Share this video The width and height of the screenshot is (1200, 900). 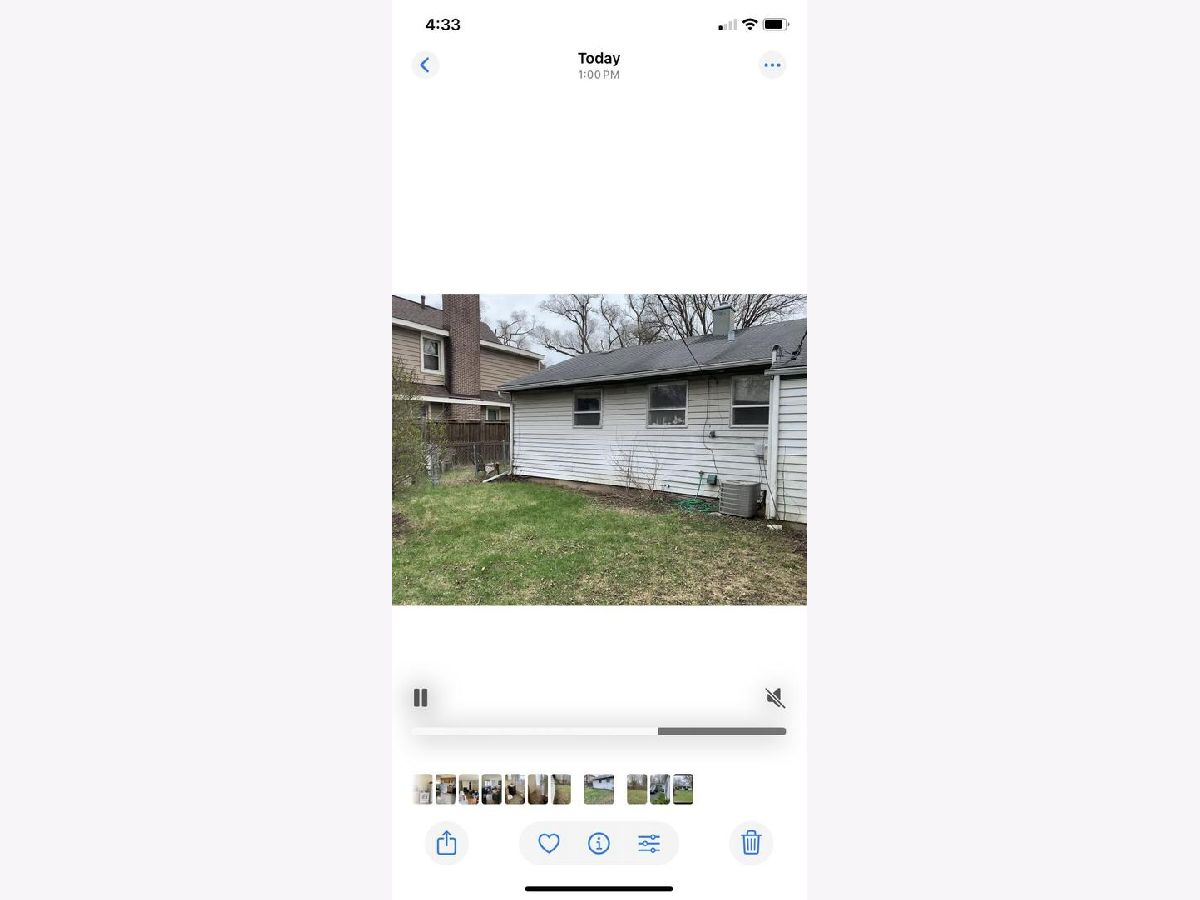click(x=446, y=843)
